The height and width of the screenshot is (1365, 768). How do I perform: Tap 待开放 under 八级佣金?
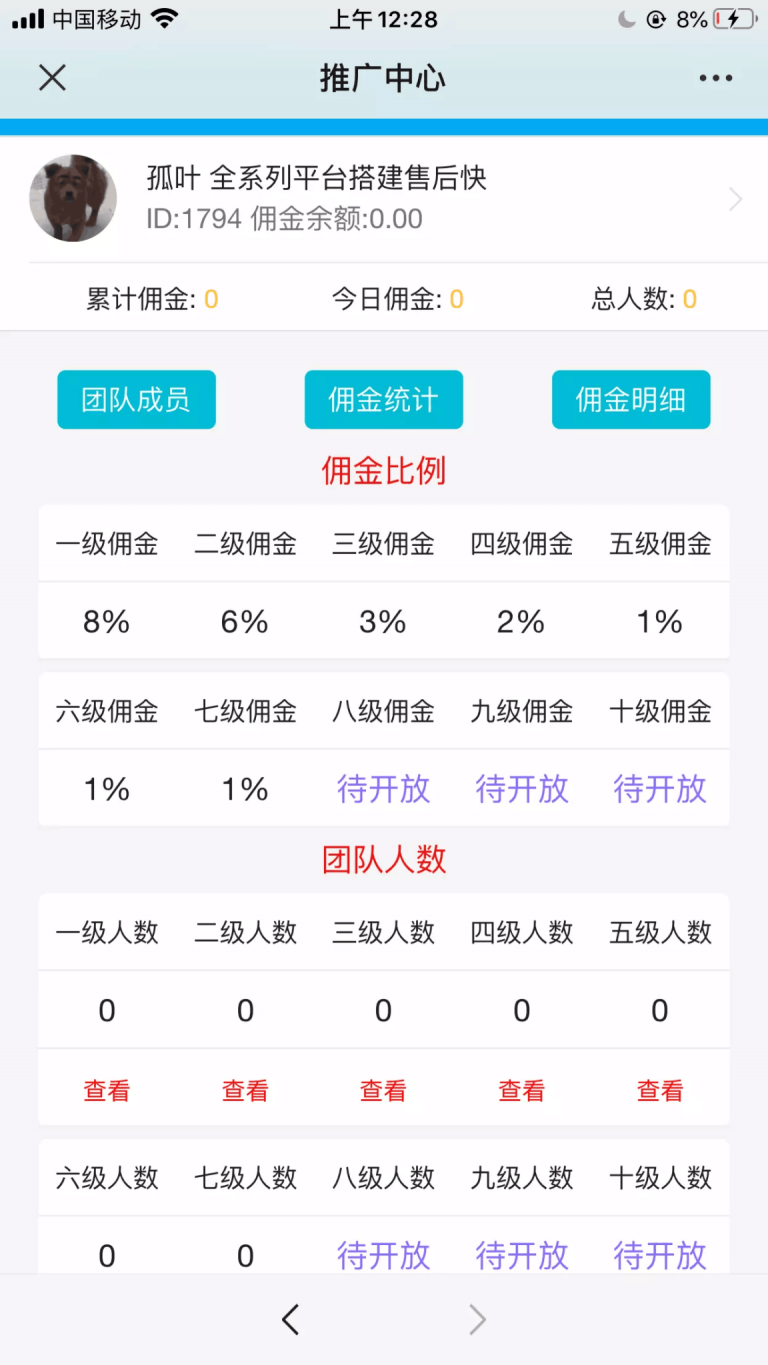point(382,789)
